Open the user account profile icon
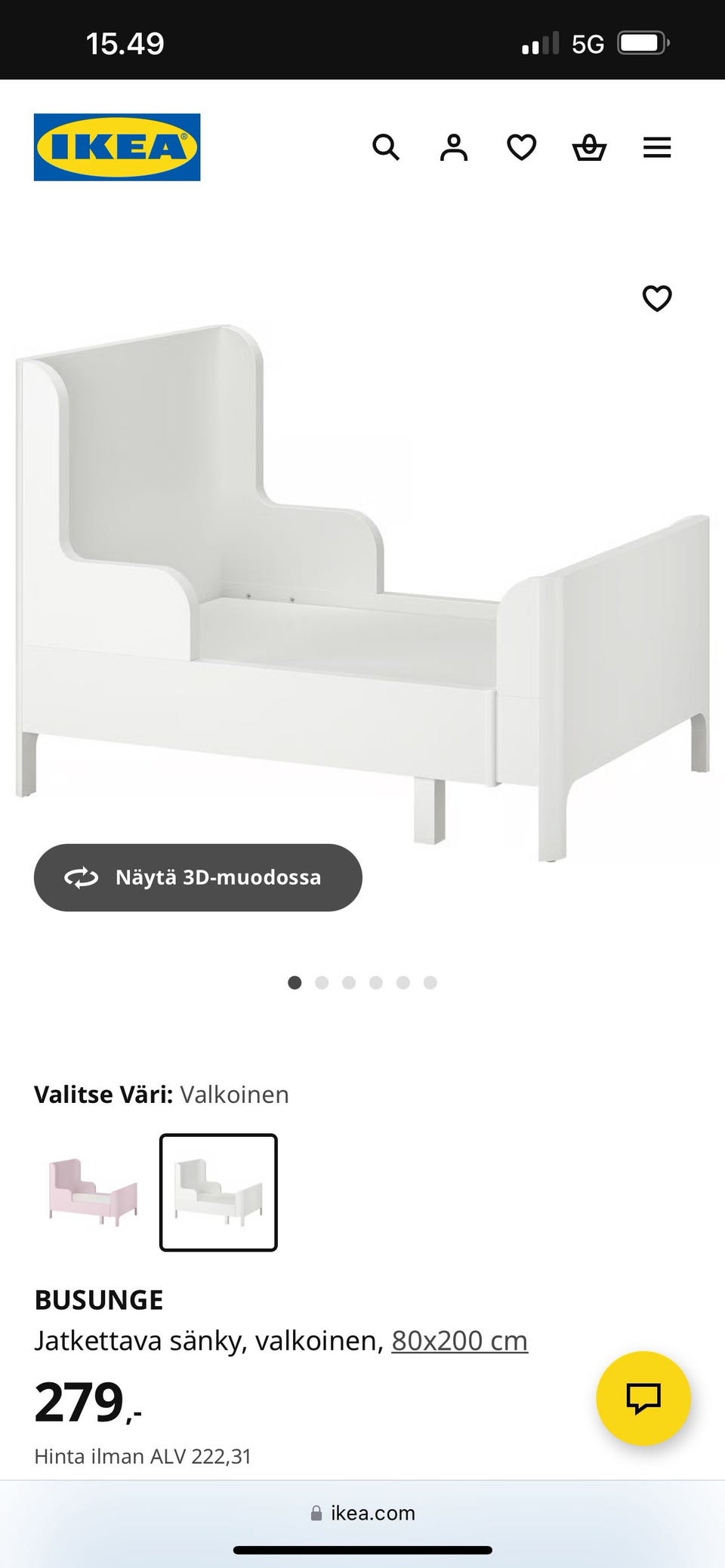725x1568 pixels. point(454,147)
